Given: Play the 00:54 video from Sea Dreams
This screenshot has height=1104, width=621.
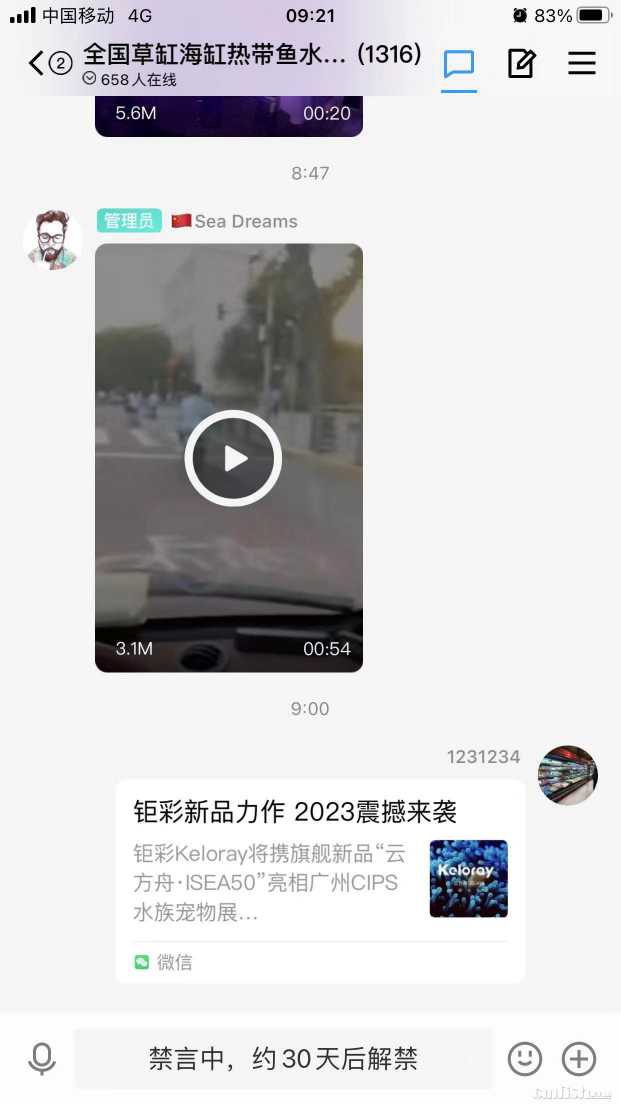Looking at the screenshot, I should pyautogui.click(x=233, y=458).
